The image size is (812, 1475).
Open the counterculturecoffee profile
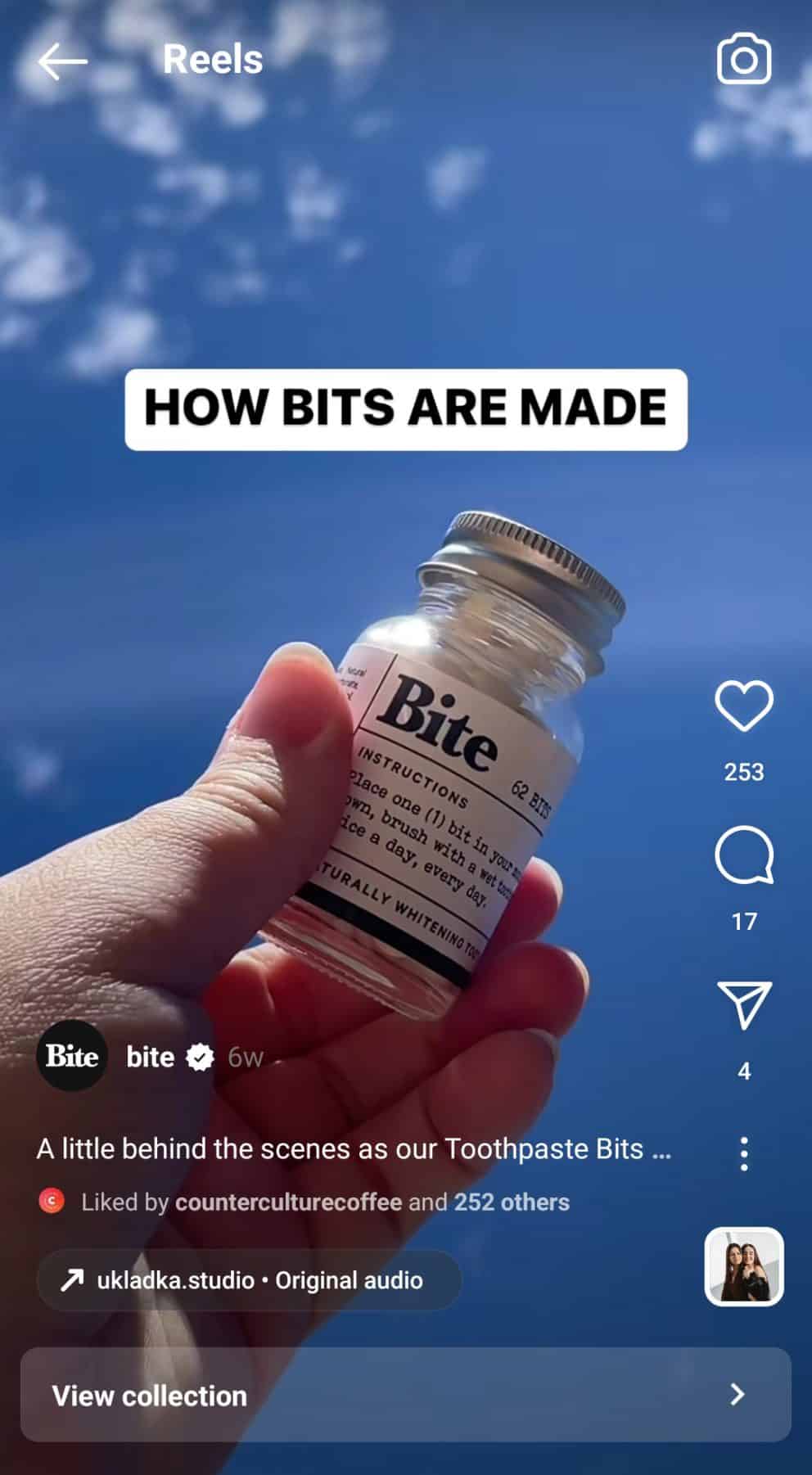pyautogui.click(x=288, y=1202)
